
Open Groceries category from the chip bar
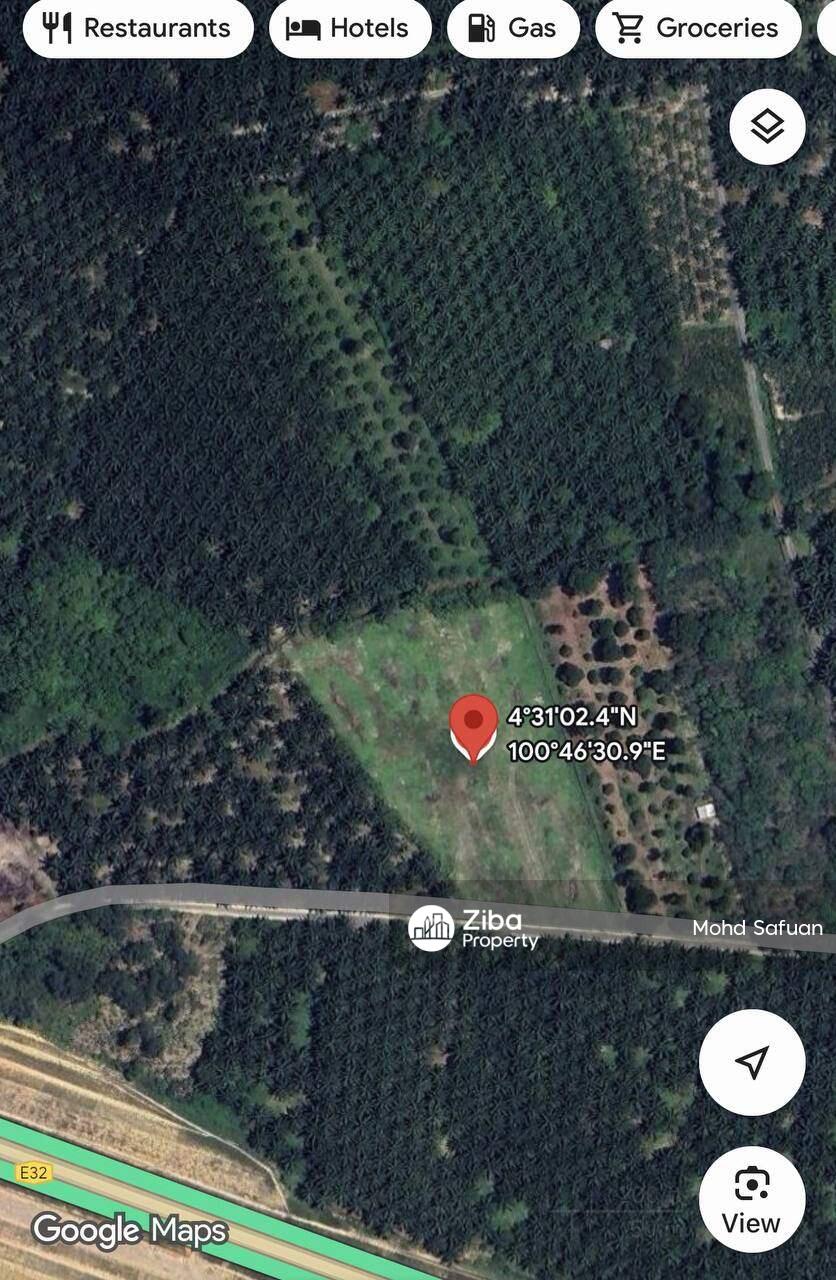[x=697, y=27]
